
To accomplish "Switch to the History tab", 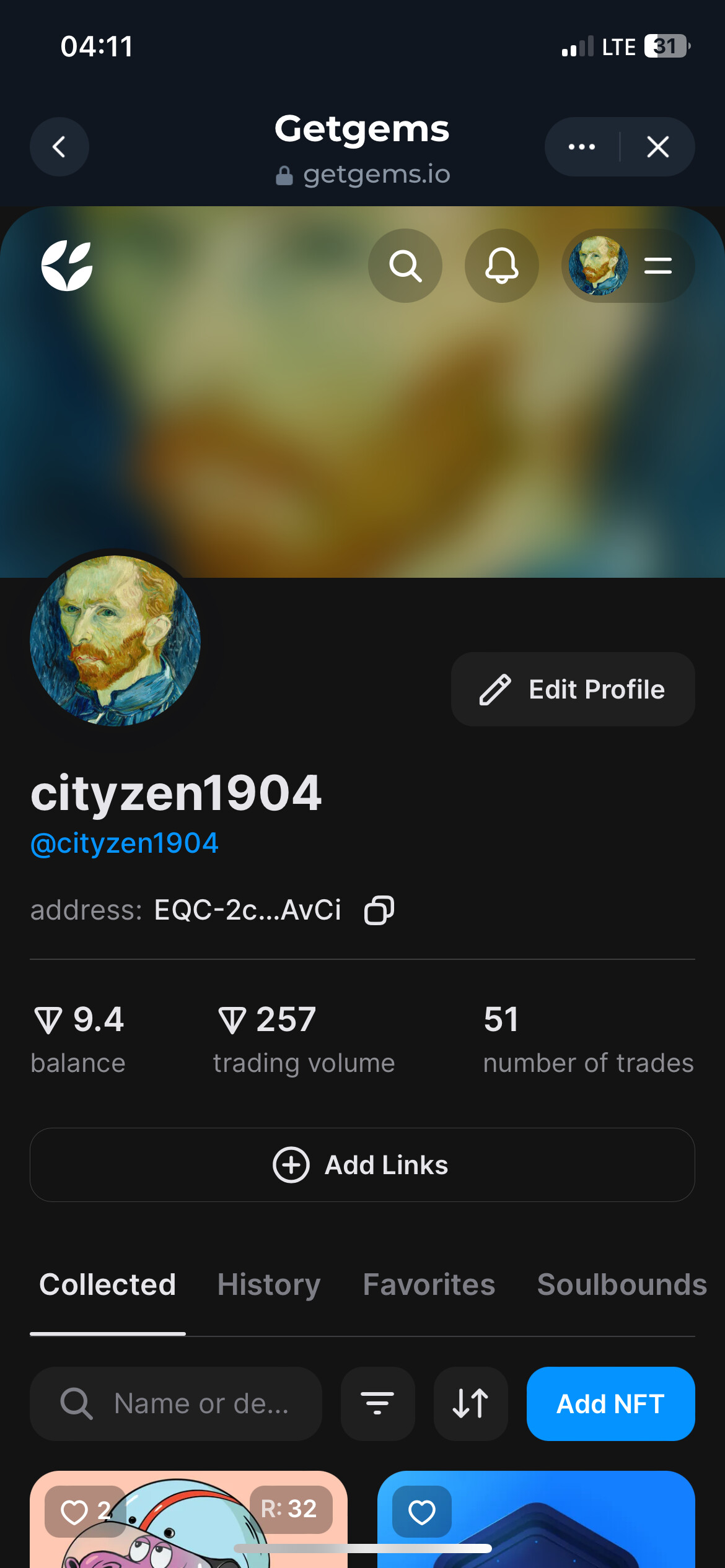I will (269, 1284).
